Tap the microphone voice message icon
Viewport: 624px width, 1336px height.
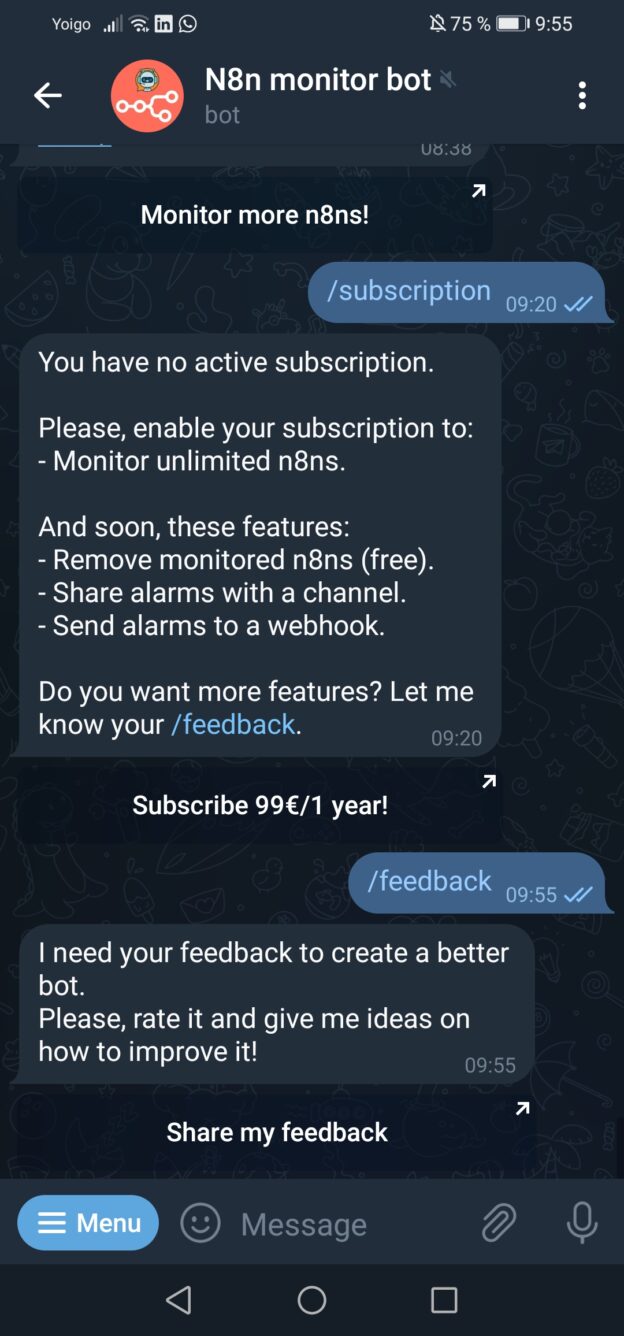[581, 1223]
